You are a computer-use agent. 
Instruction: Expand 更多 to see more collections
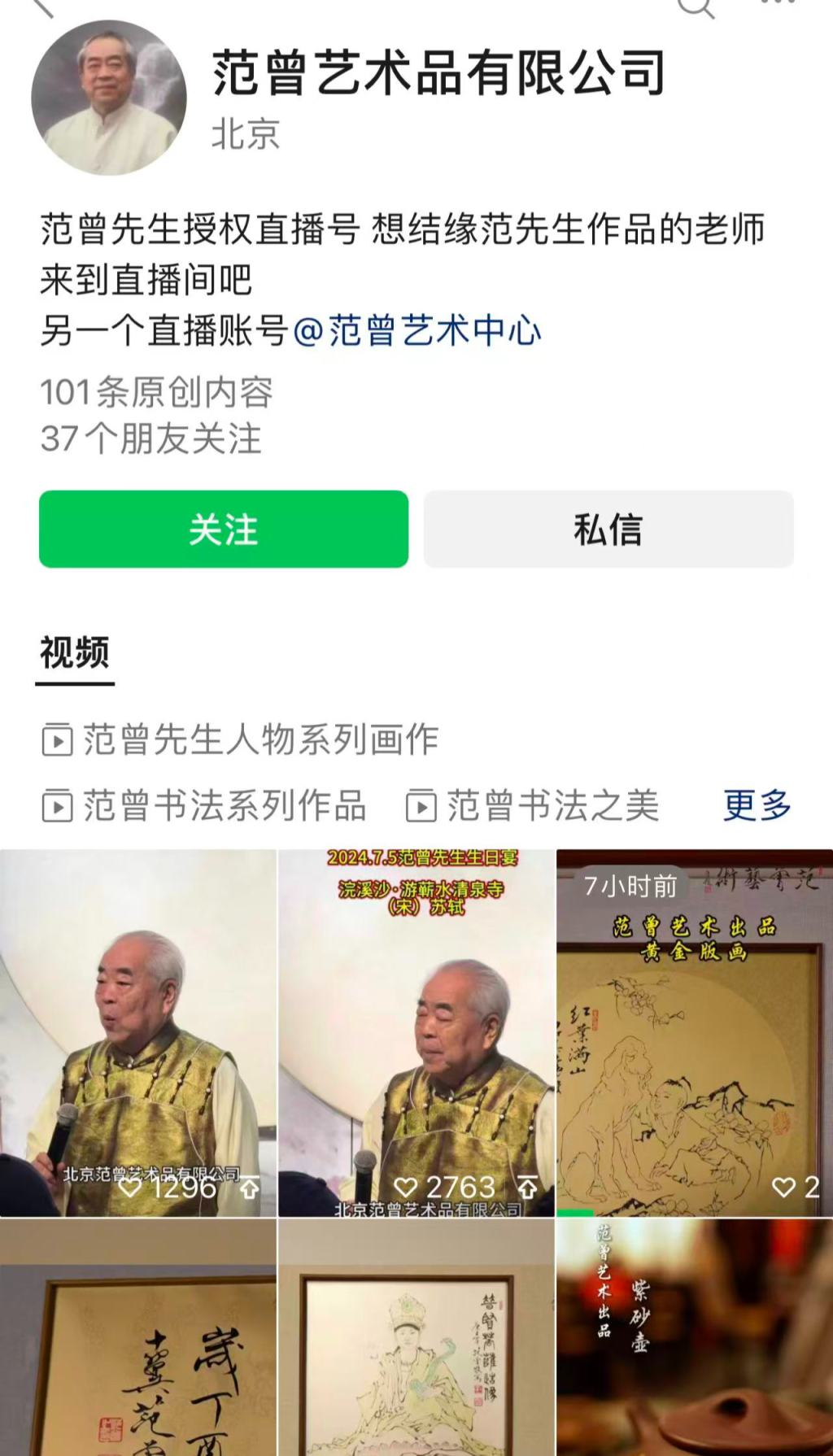pos(756,805)
